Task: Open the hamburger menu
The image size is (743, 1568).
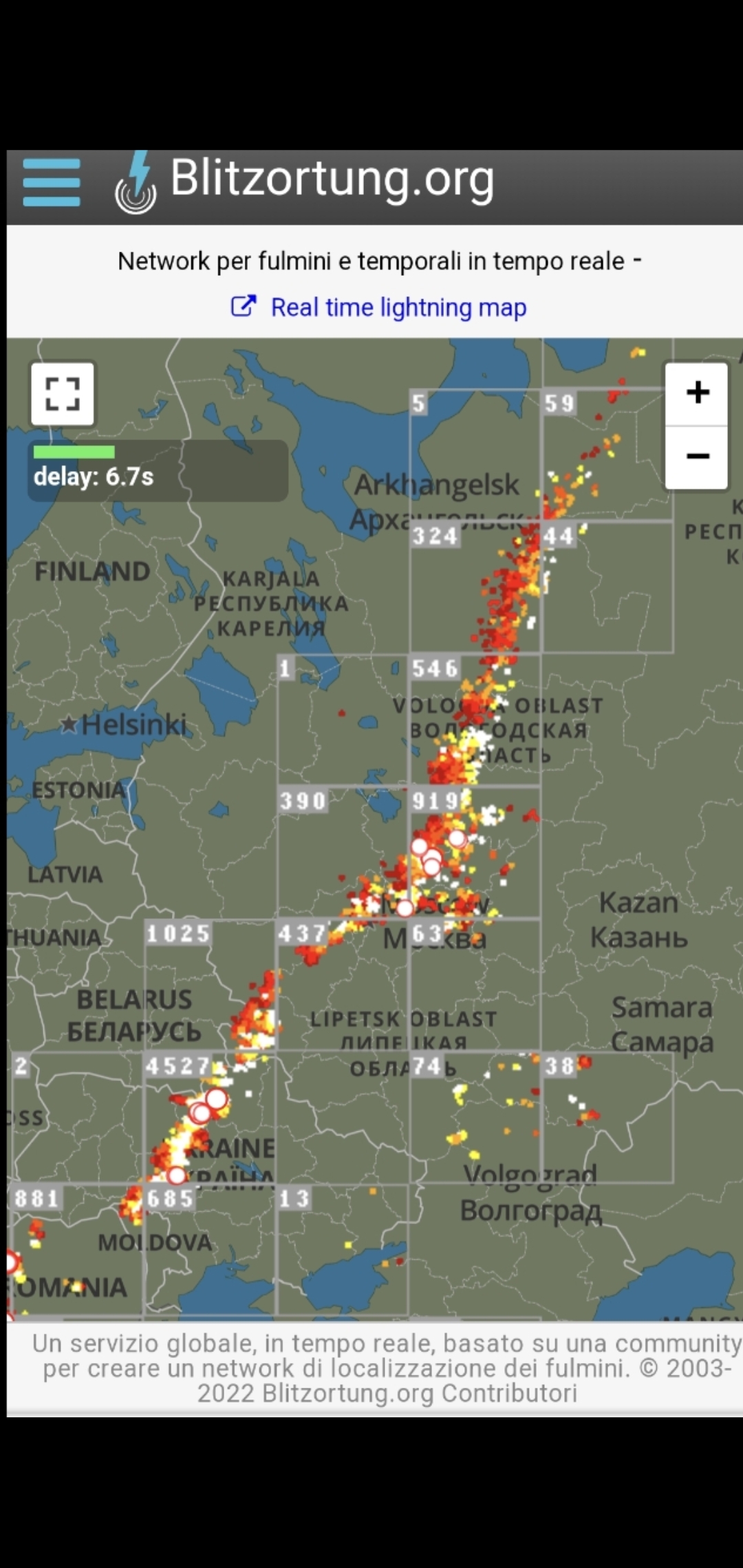Action: click(52, 182)
